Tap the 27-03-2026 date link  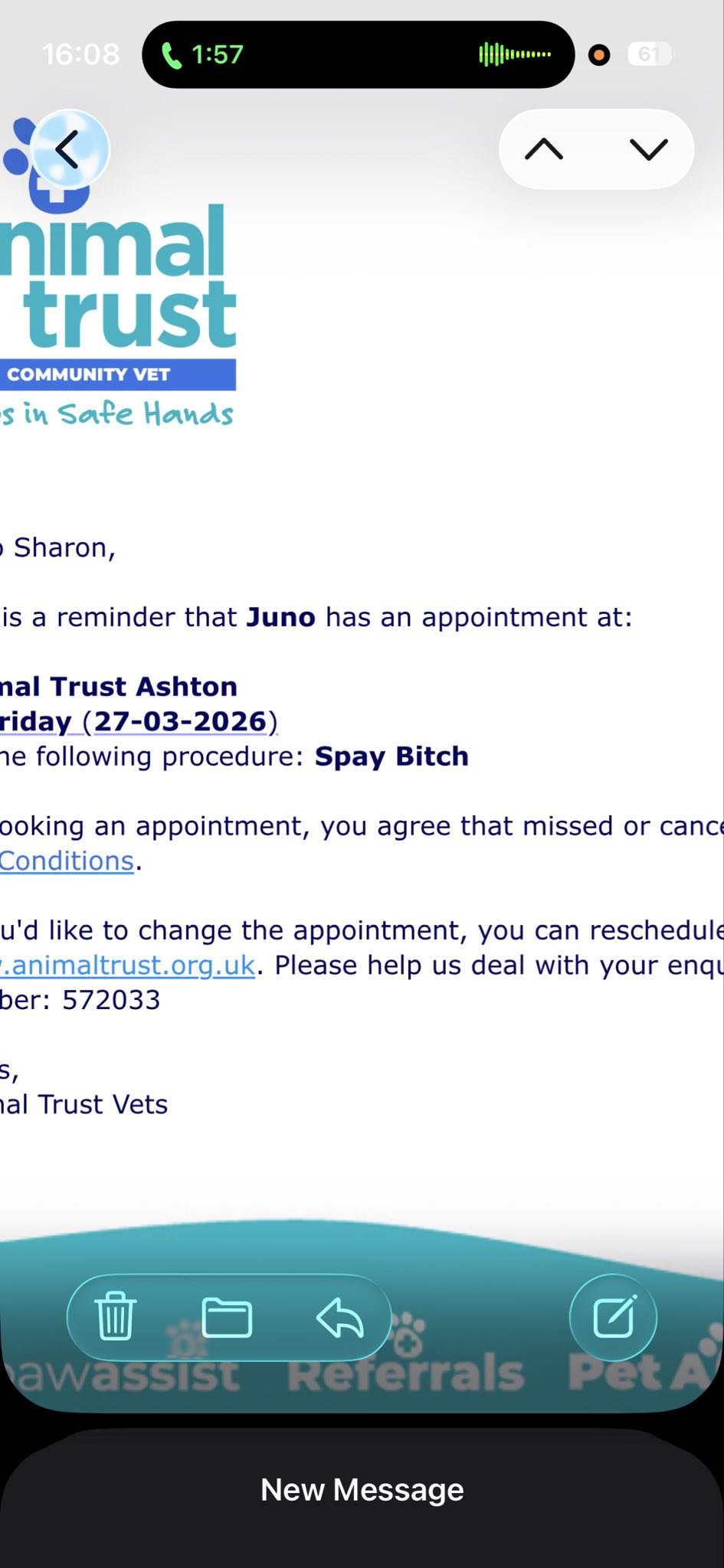[180, 722]
